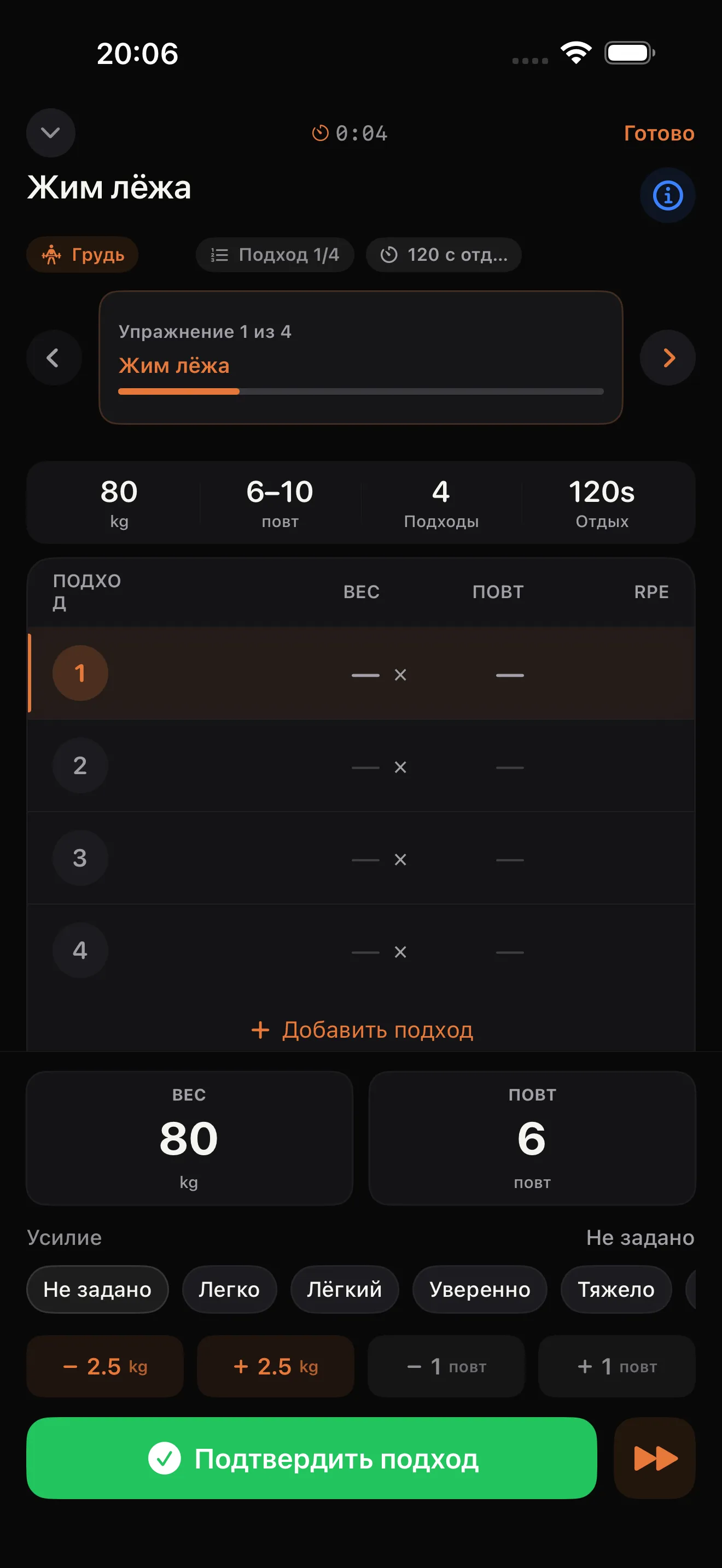The image size is (722, 1568).
Task: Open the 120 с rest timer chip
Action: point(444,254)
